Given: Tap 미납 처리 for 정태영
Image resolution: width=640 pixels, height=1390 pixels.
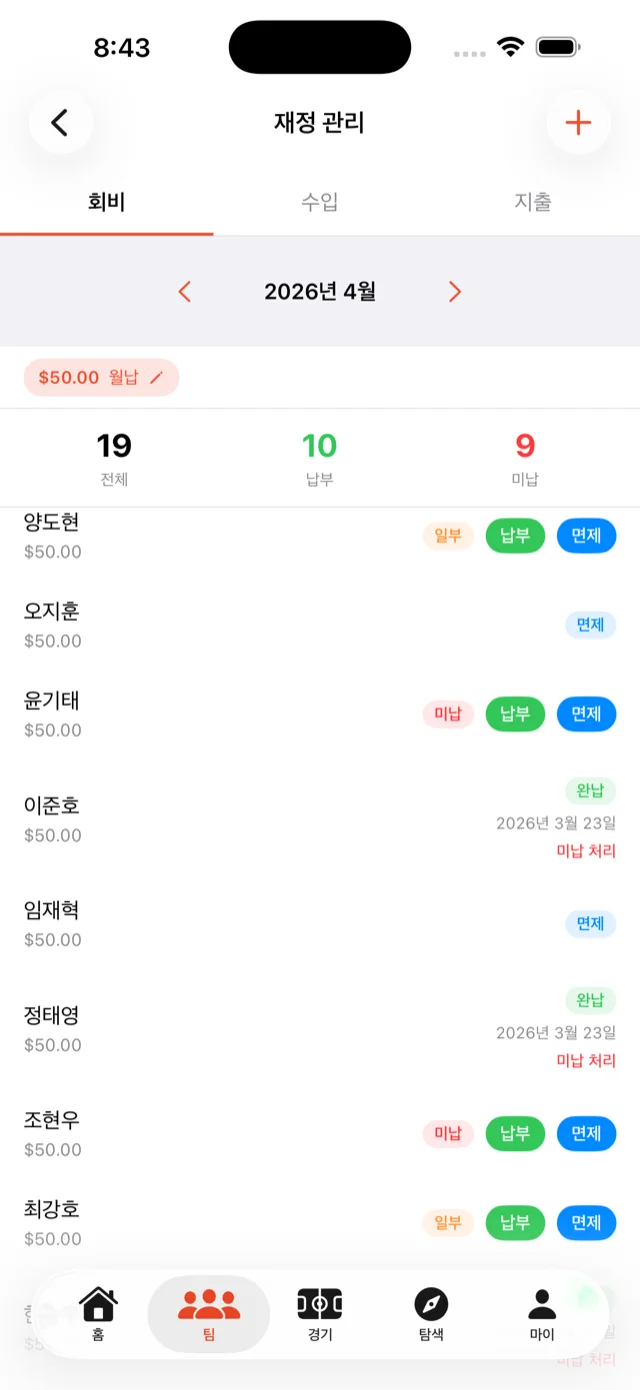Looking at the screenshot, I should (586, 1060).
